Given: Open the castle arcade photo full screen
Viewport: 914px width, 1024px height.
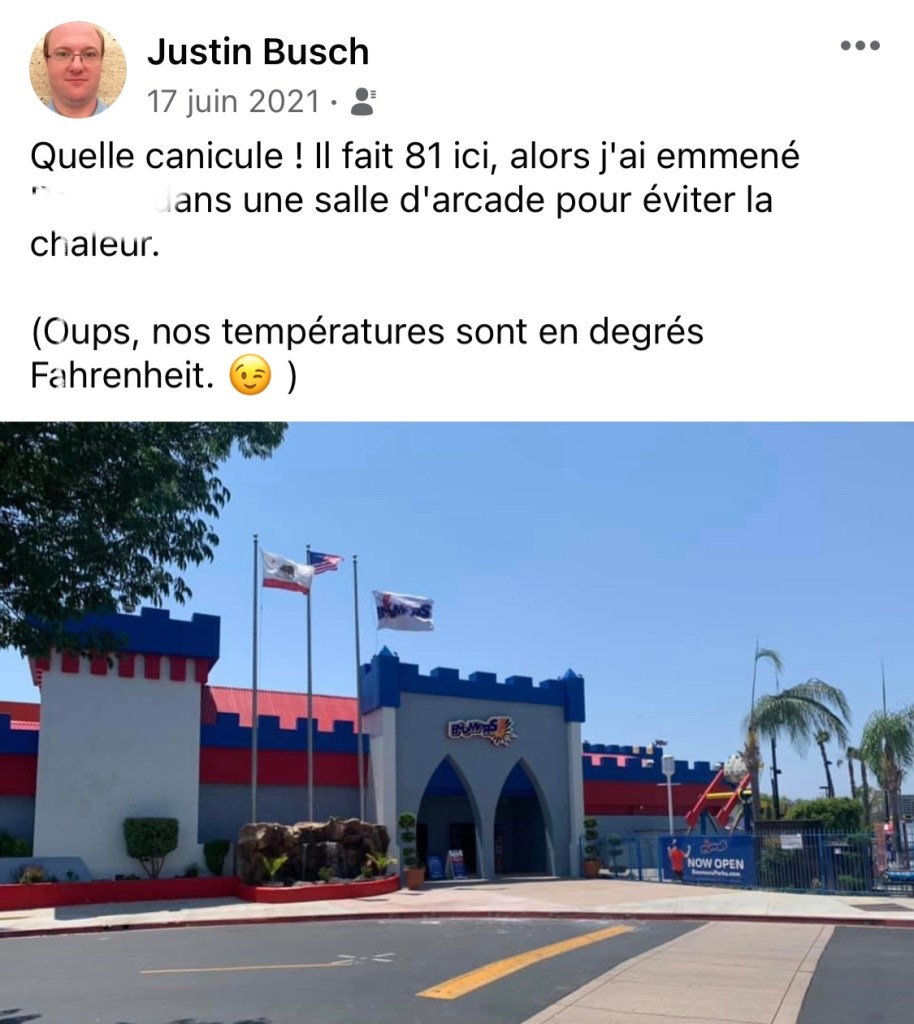Looking at the screenshot, I should pyautogui.click(x=457, y=722).
